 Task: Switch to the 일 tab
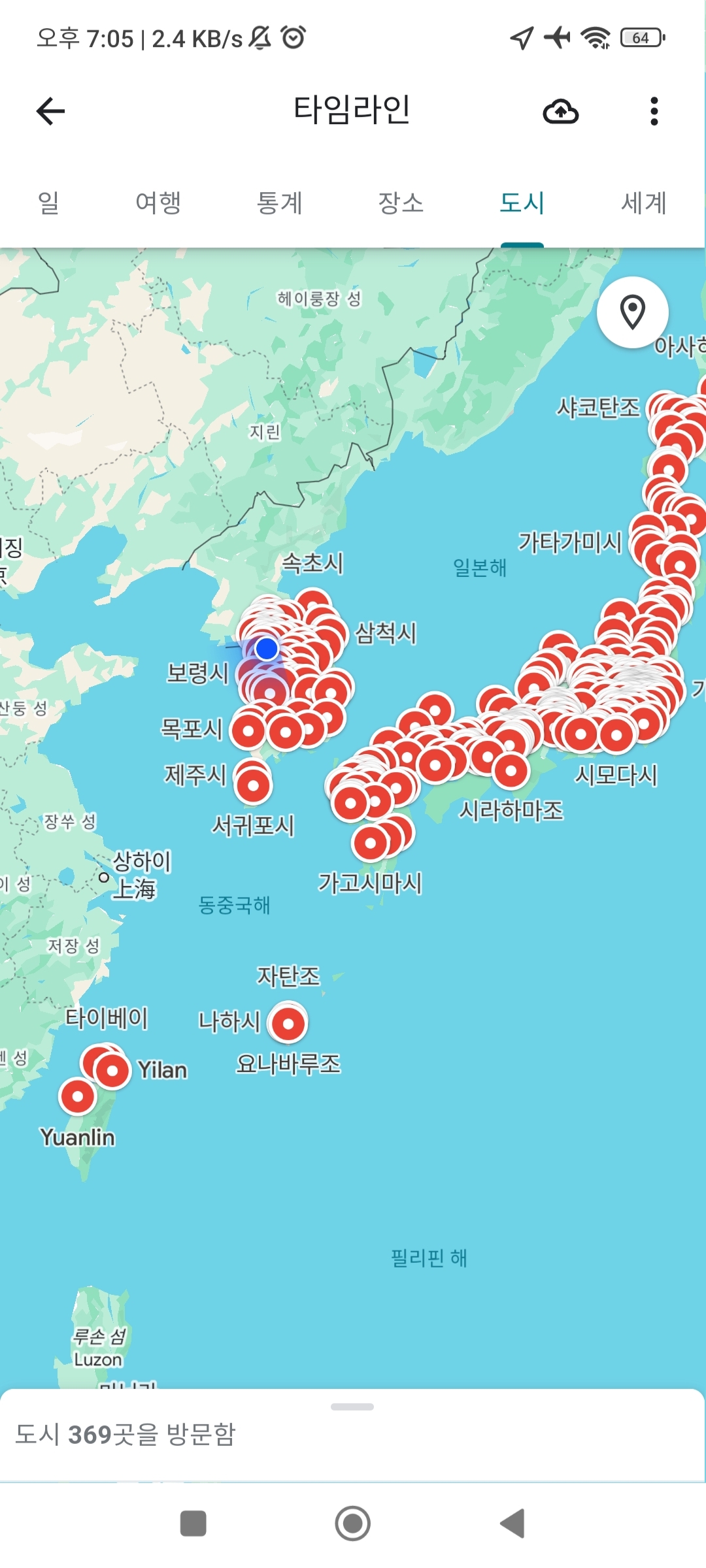click(x=48, y=203)
